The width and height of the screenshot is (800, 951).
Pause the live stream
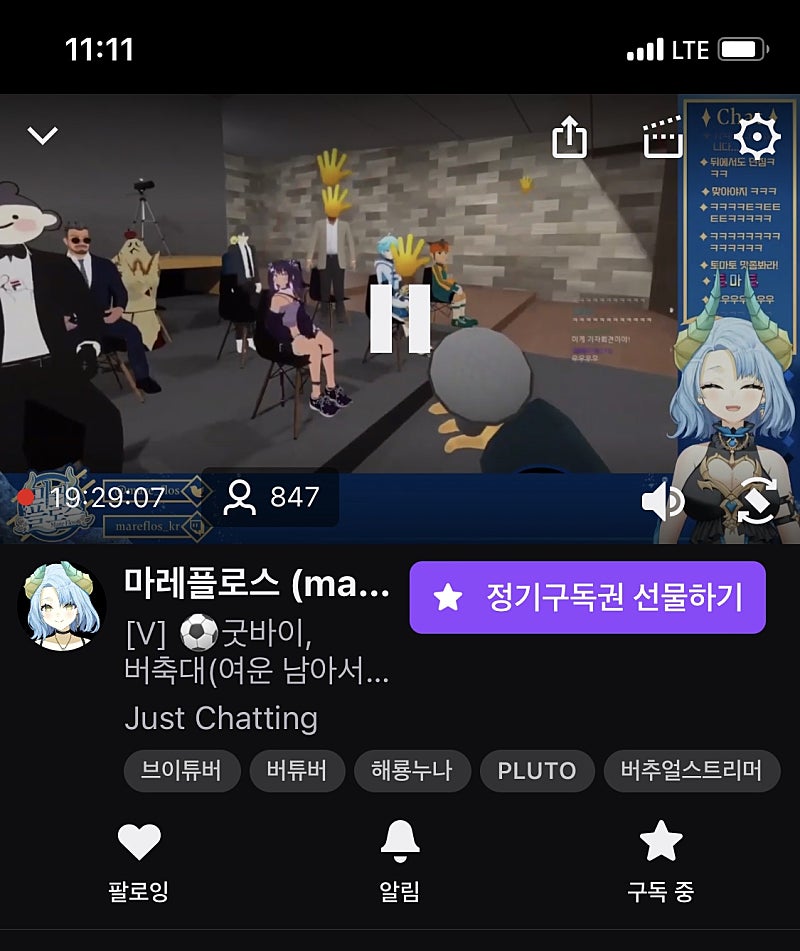click(400, 319)
